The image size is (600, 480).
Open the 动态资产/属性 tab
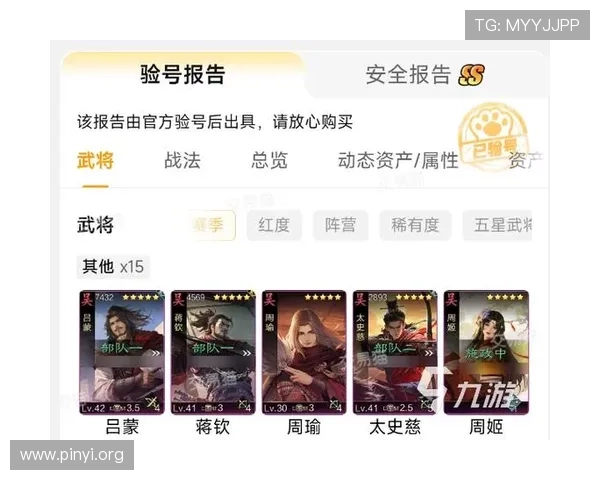[x=397, y=160]
